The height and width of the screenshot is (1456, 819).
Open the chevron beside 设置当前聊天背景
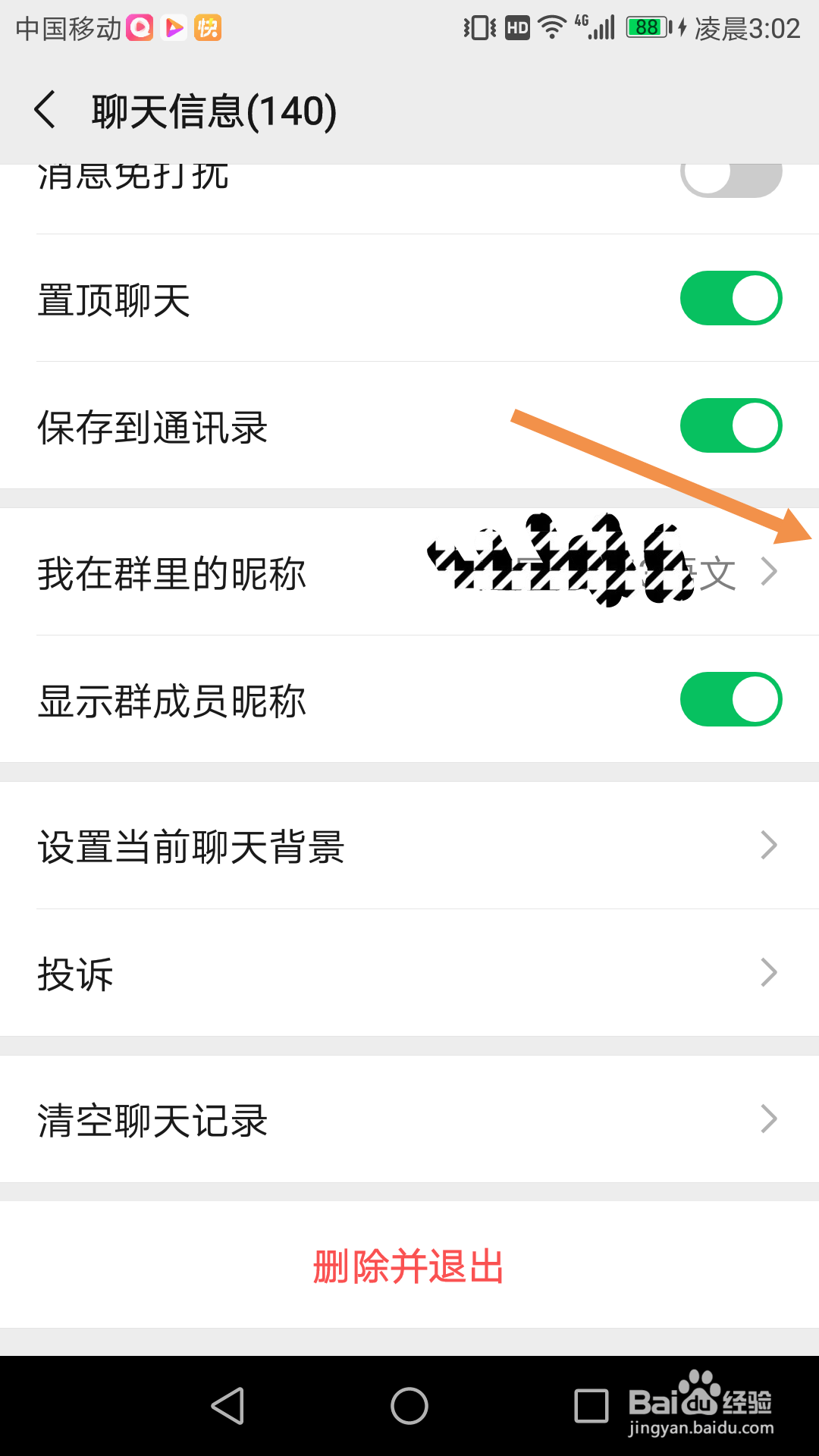pyautogui.click(x=768, y=844)
